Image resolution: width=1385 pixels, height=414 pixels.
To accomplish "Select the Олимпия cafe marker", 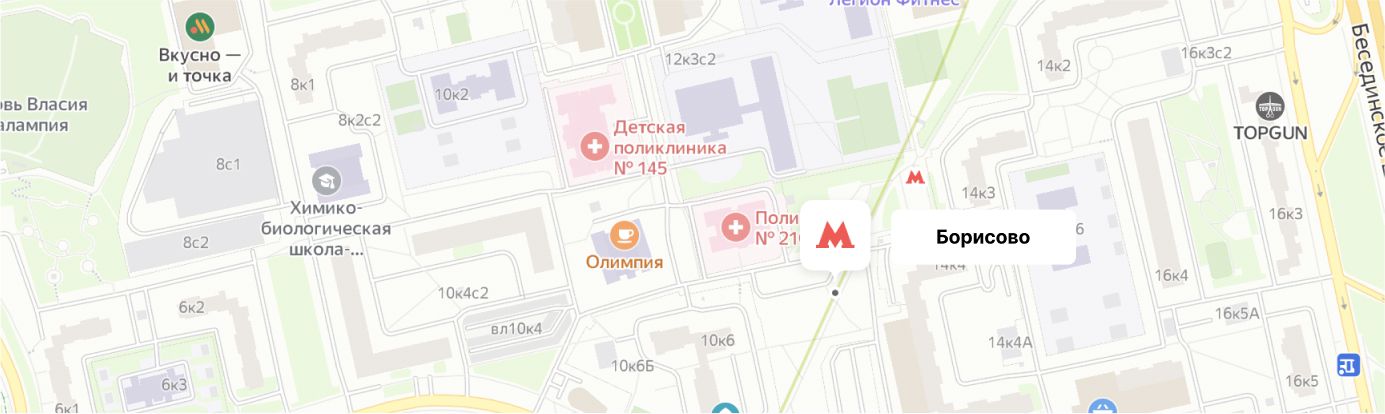I will click(625, 234).
